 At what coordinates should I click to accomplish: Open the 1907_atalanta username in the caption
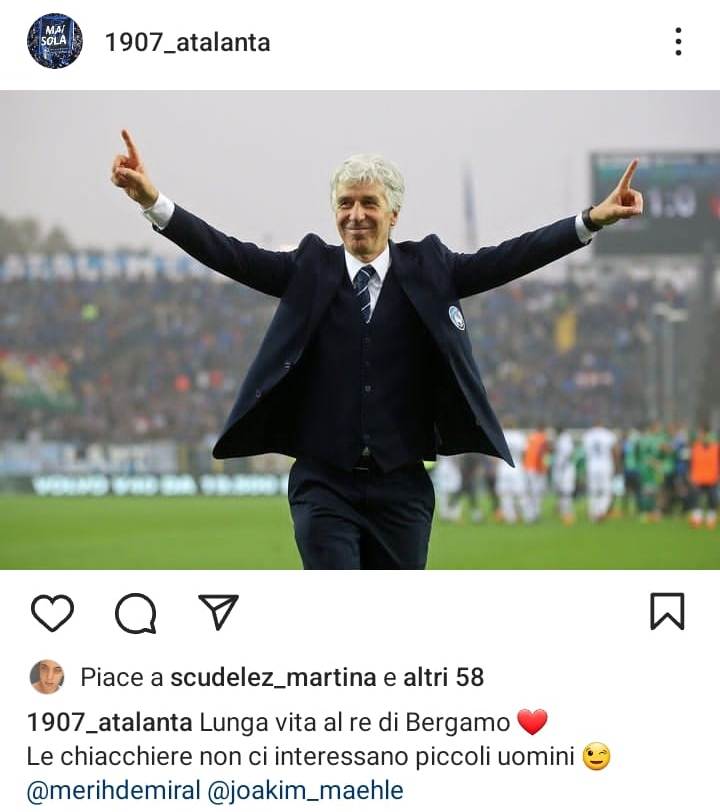pyautogui.click(x=109, y=722)
